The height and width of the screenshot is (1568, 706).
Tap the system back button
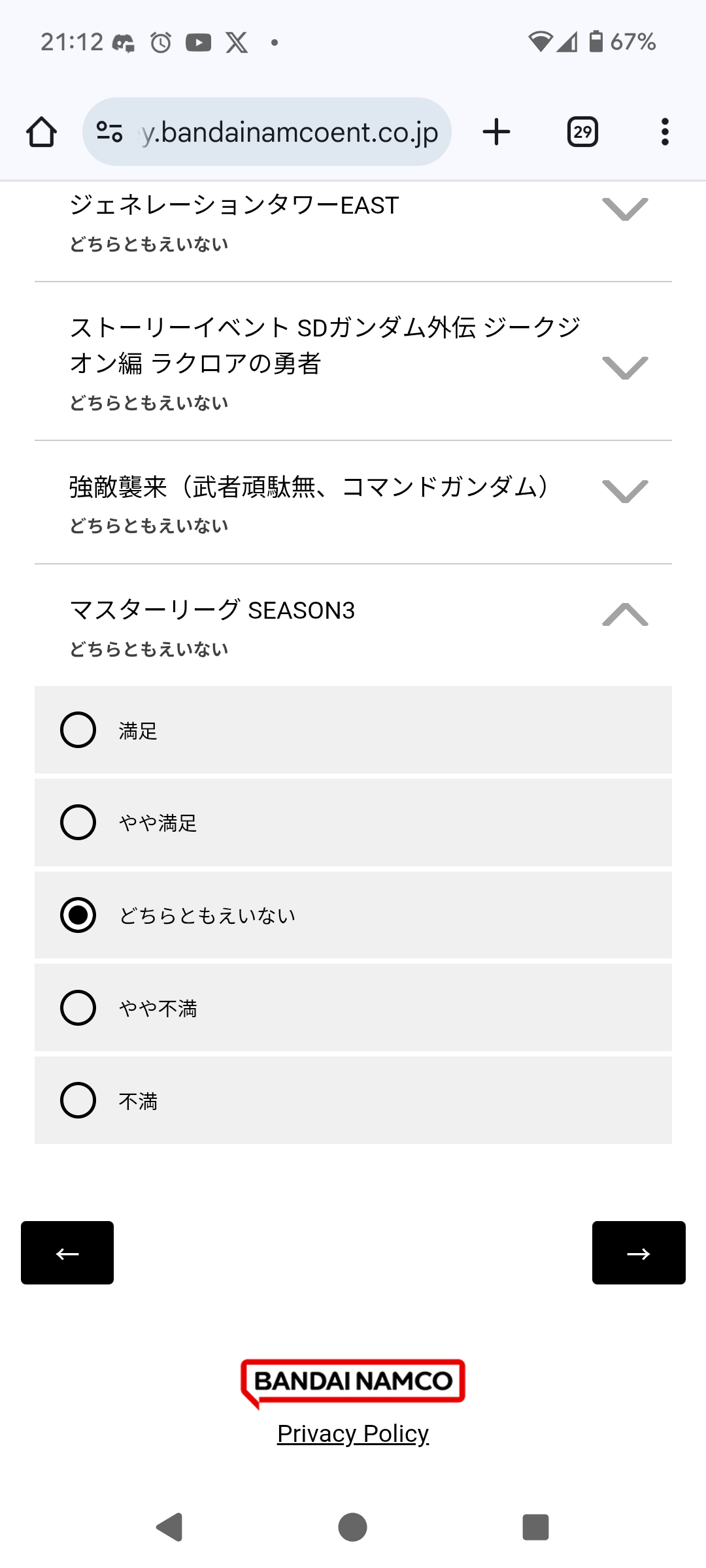pyautogui.click(x=170, y=1527)
